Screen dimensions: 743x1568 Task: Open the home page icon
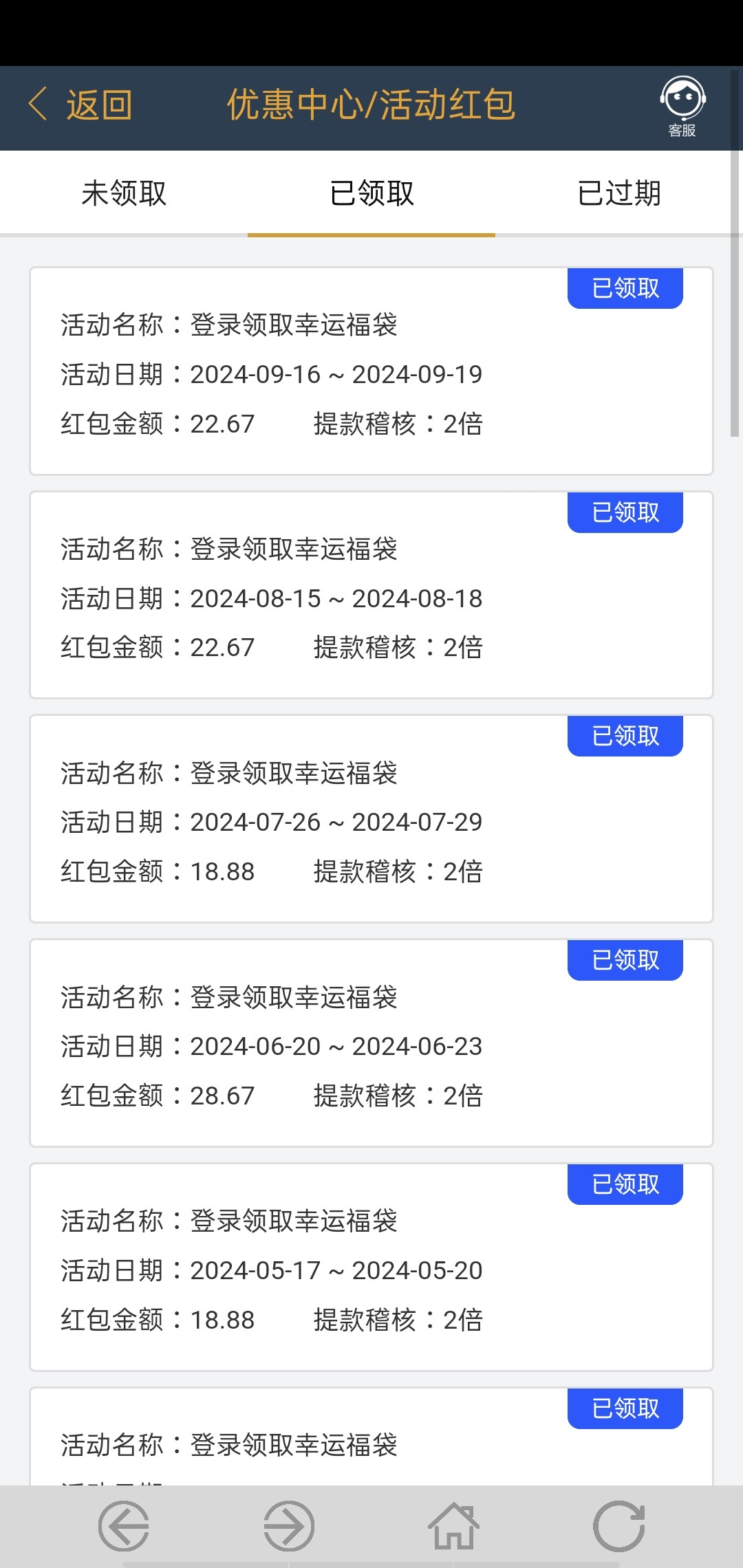(454, 1526)
